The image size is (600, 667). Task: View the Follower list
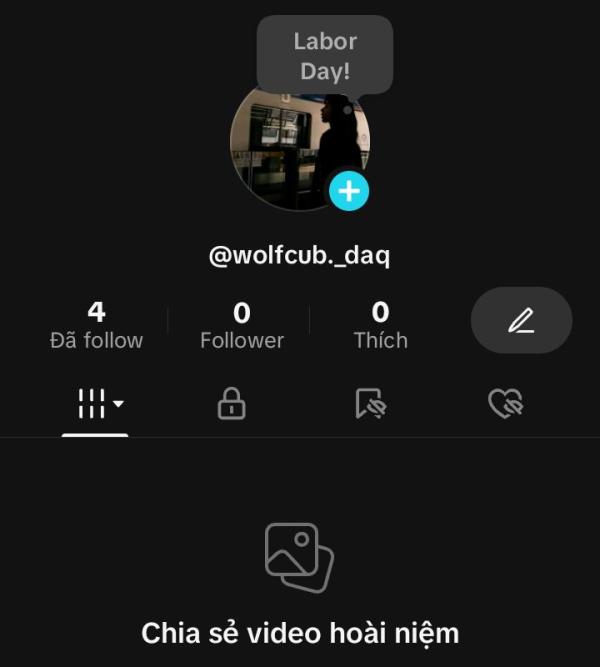242,326
